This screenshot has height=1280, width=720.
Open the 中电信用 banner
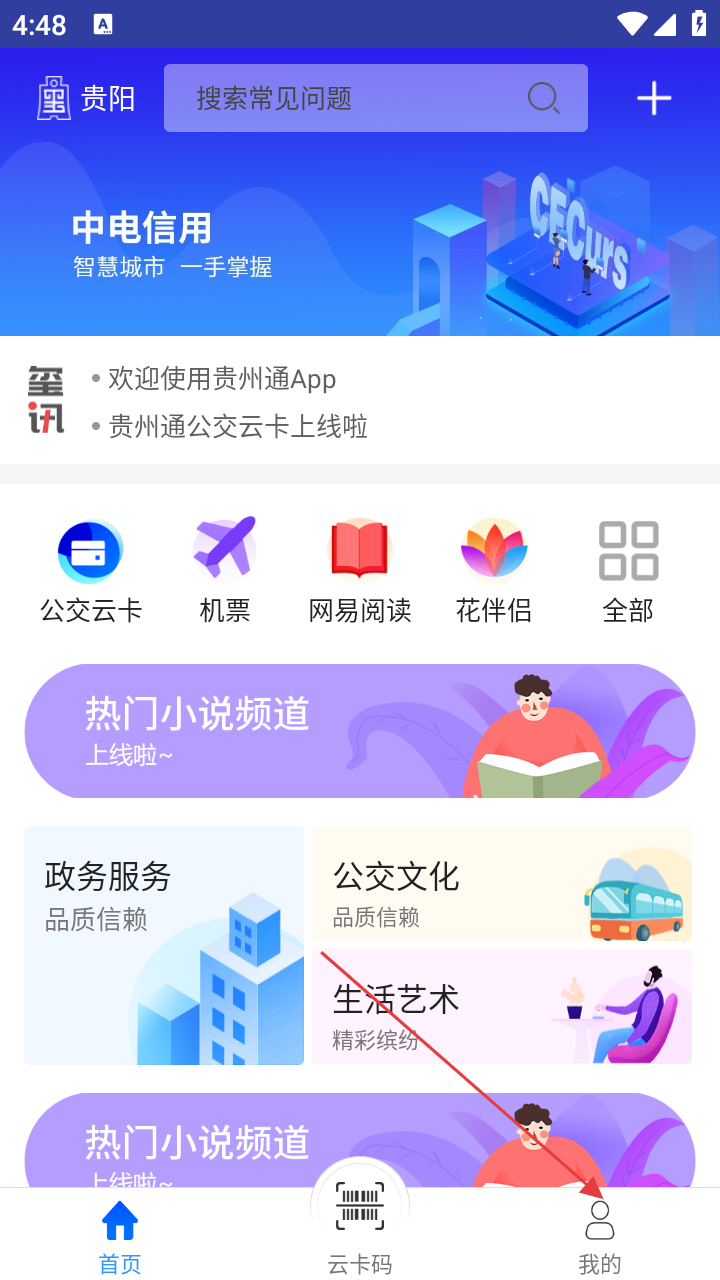pyautogui.click(x=360, y=240)
